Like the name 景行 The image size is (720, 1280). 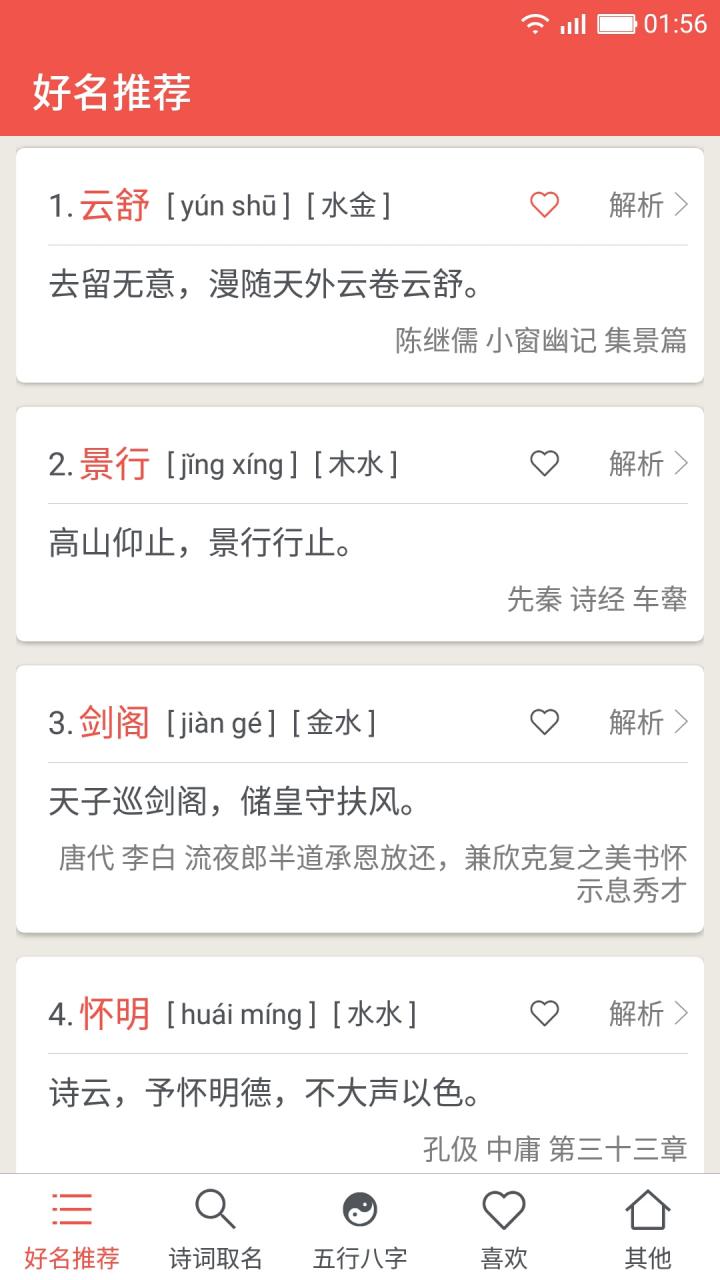[x=544, y=463]
